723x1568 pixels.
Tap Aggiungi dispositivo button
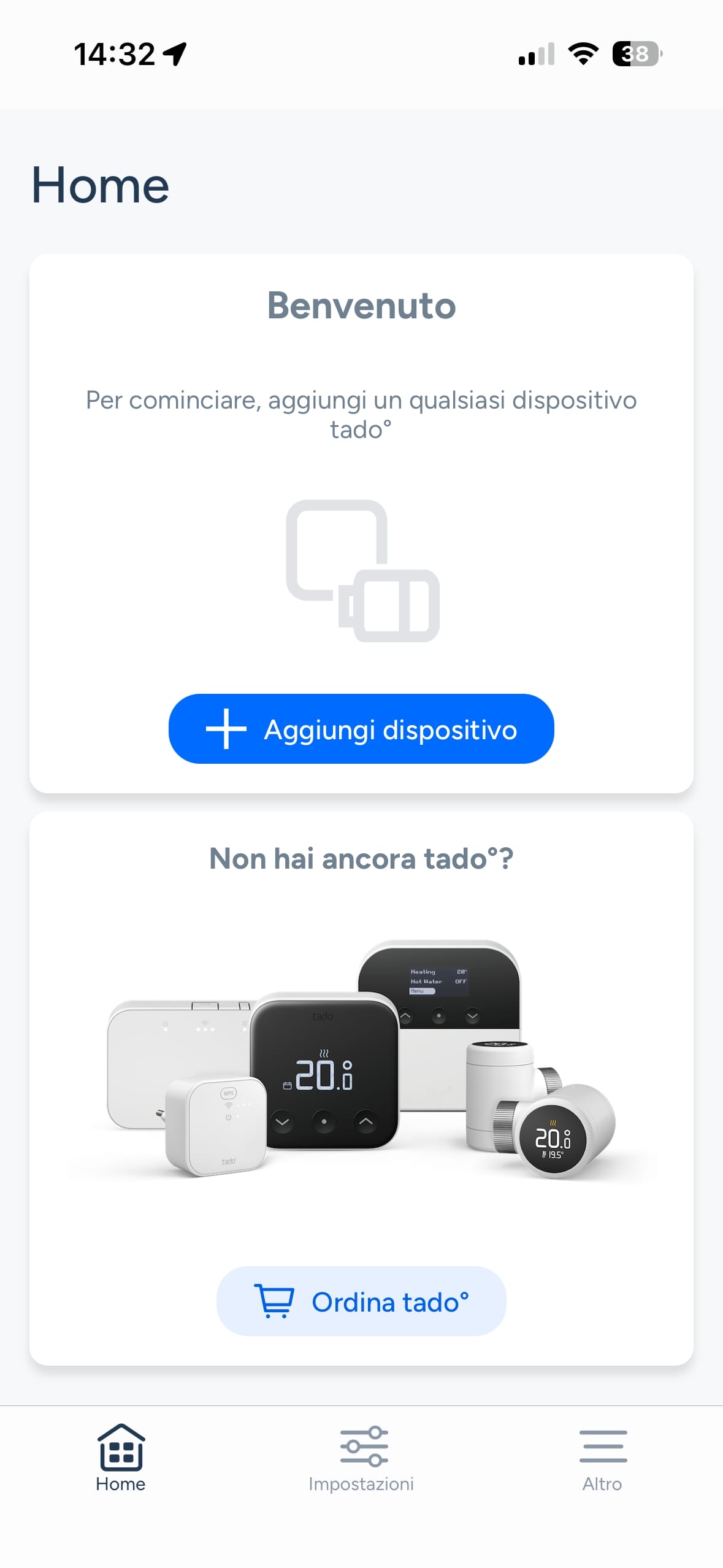(361, 728)
